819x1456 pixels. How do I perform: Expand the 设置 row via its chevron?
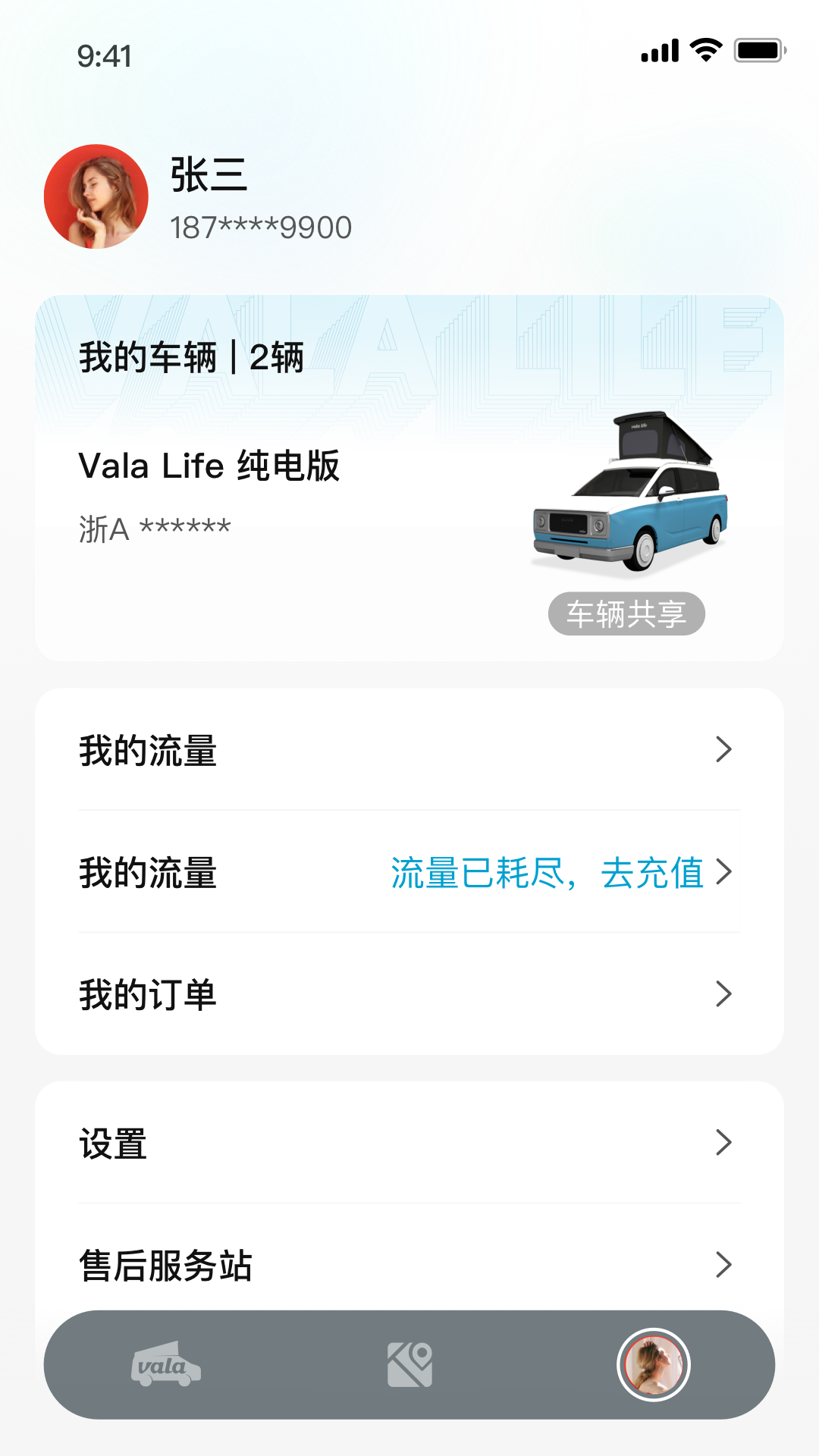[726, 1143]
